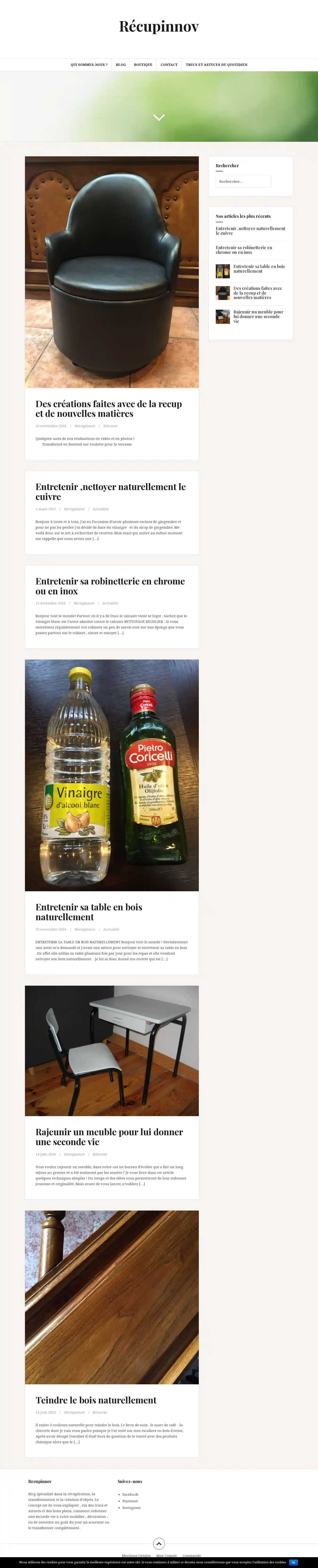
Task: Open sidebar recent article Entretenir sa table en bois
Action: coord(258,268)
